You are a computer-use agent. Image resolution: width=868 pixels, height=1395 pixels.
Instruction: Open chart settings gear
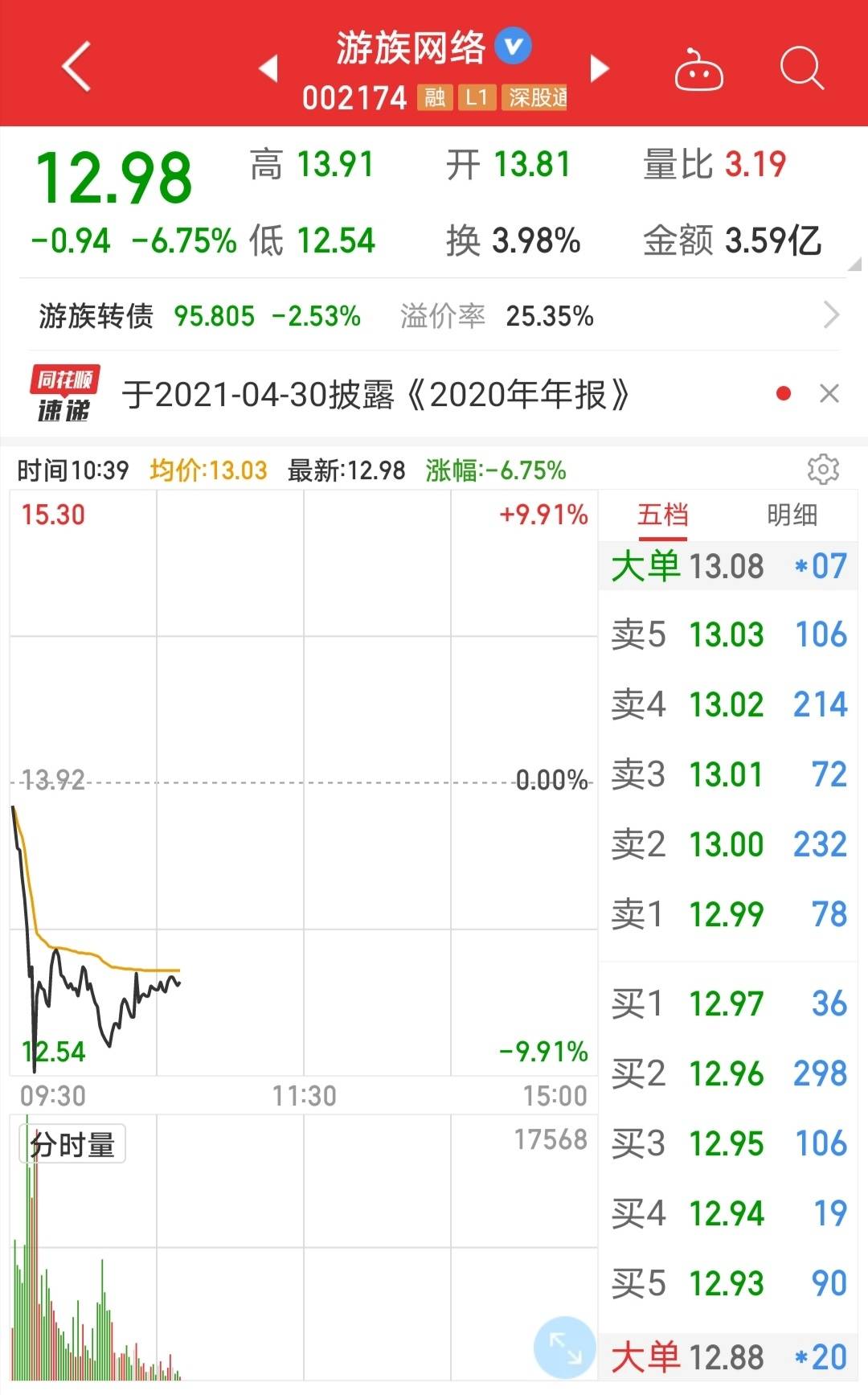click(823, 469)
